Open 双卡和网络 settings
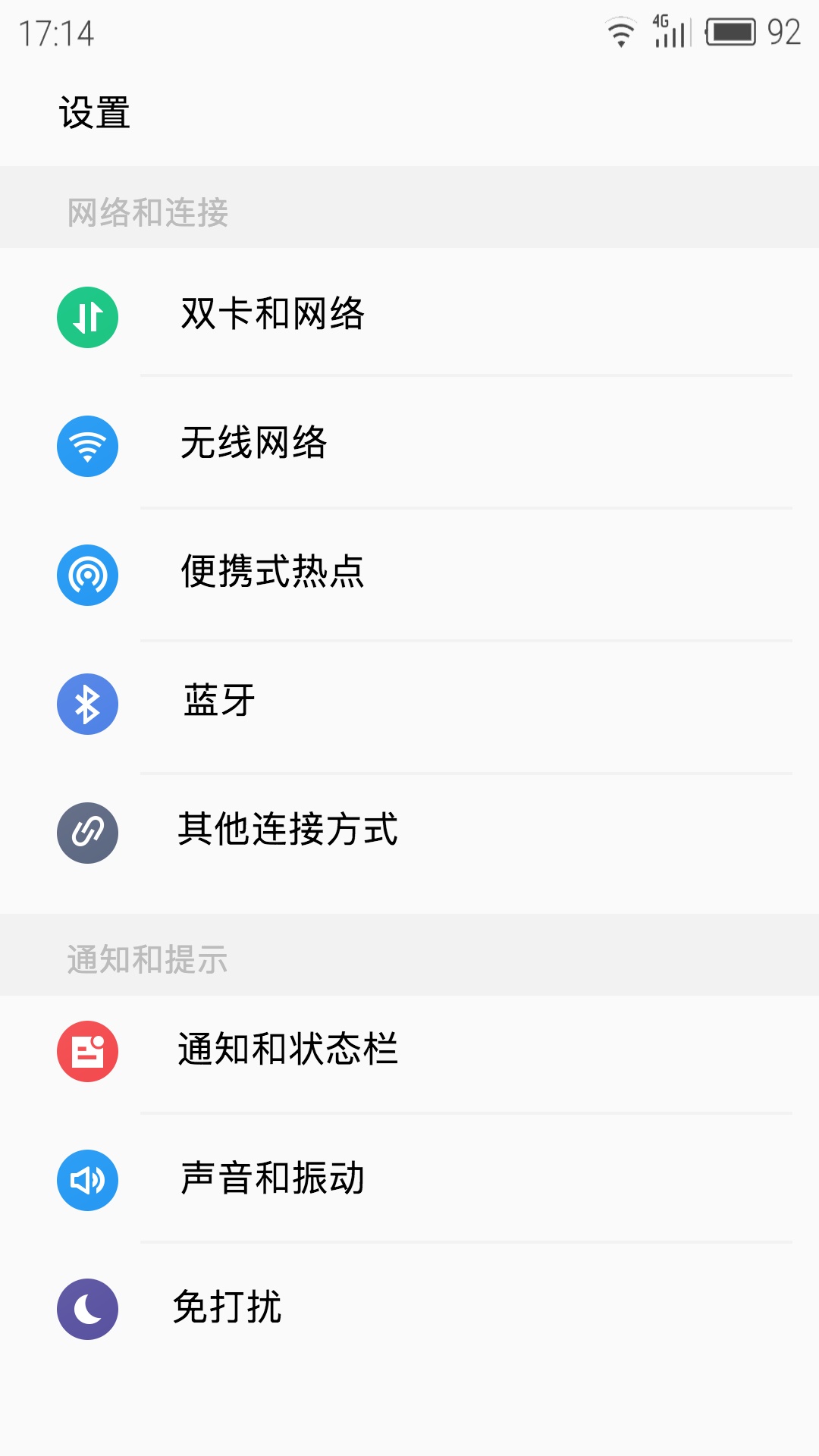 [x=273, y=315]
